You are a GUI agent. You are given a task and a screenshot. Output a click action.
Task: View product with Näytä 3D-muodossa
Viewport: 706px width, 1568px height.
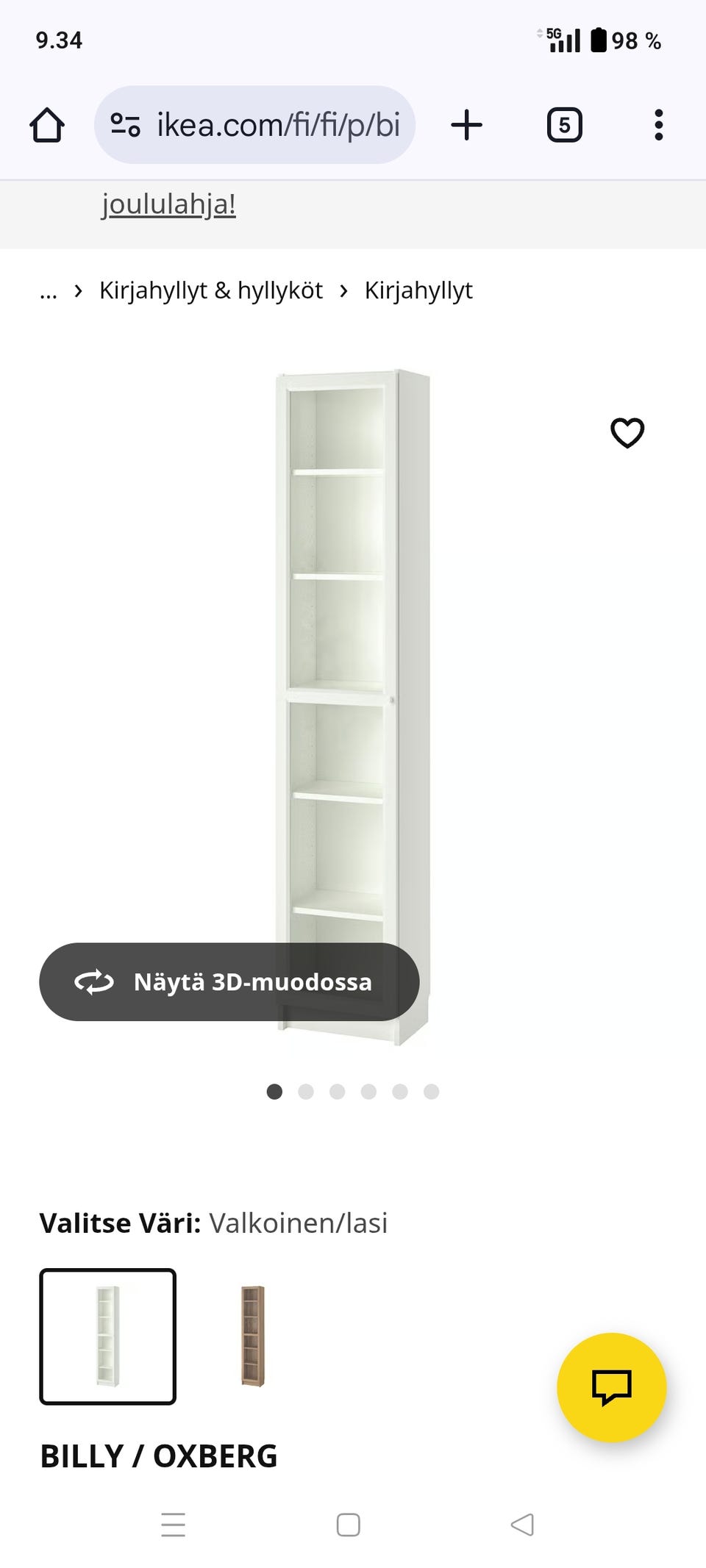point(229,982)
